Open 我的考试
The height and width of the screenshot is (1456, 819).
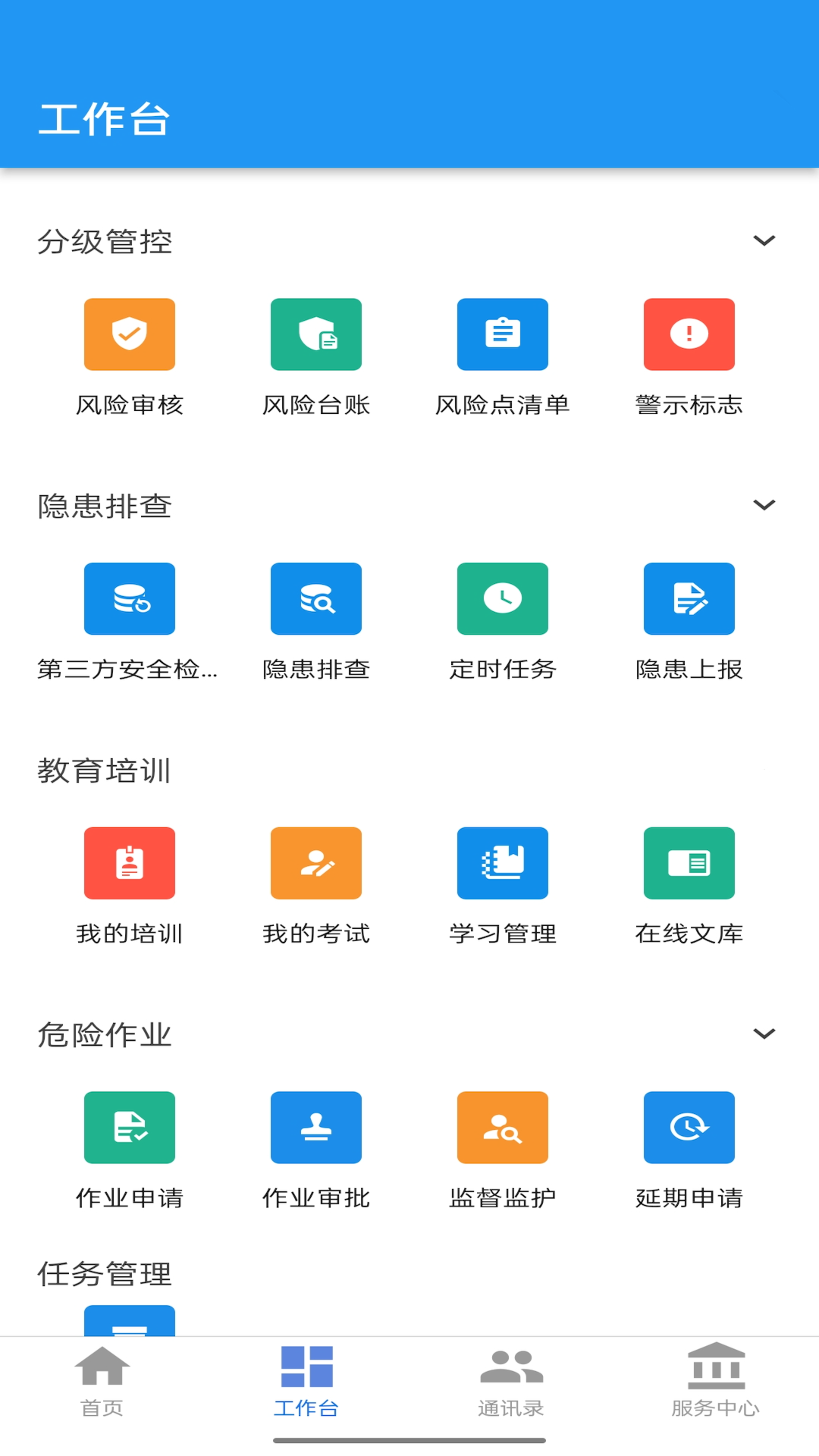[x=316, y=863]
